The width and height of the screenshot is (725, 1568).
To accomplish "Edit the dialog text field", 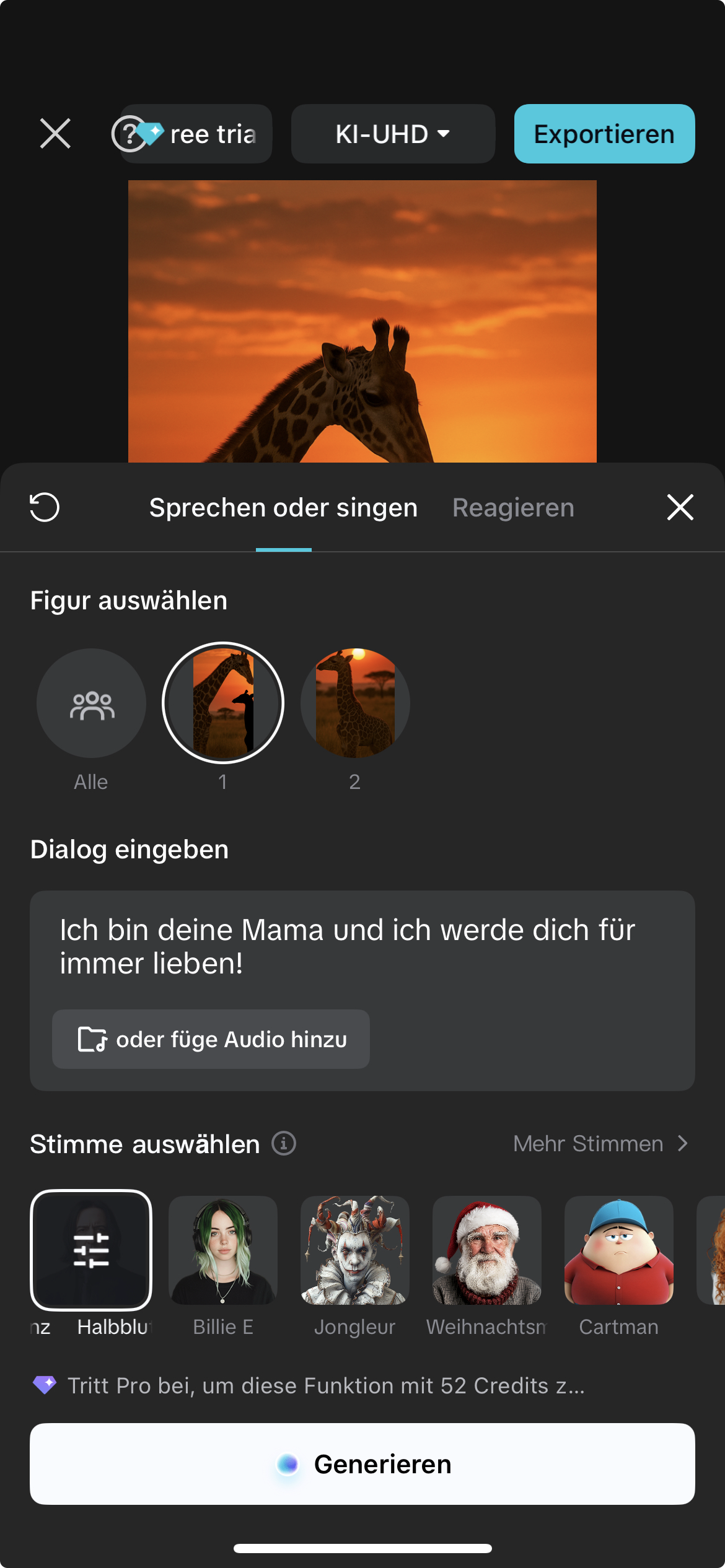I will pos(362,946).
